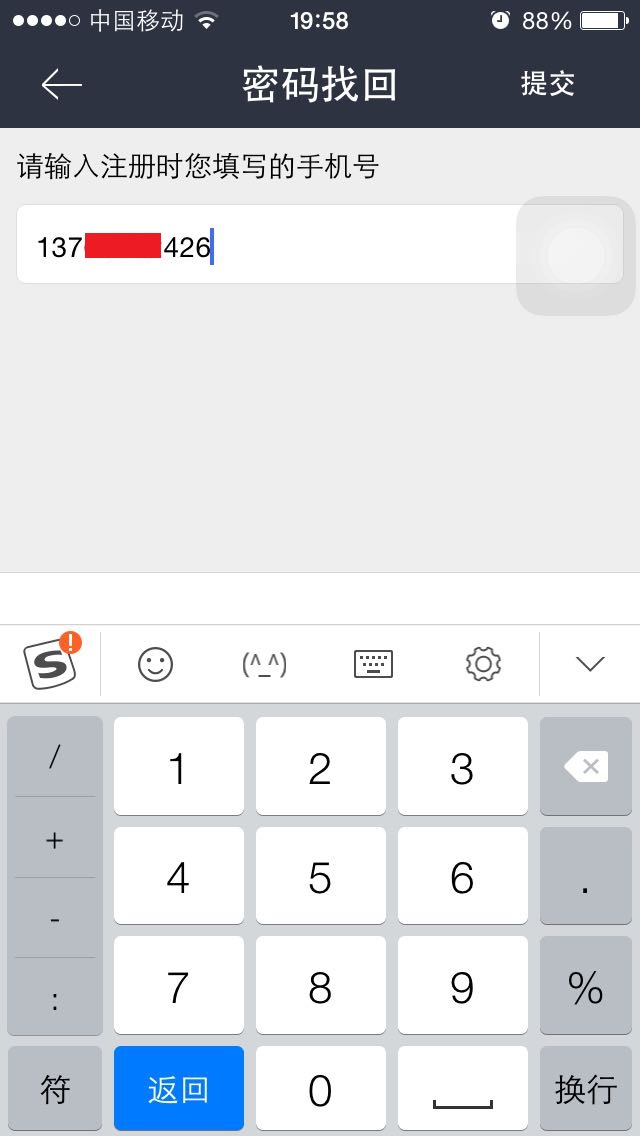Switch keyboard layout via keyboard icon
640x1136 pixels.
pyautogui.click(x=373, y=664)
